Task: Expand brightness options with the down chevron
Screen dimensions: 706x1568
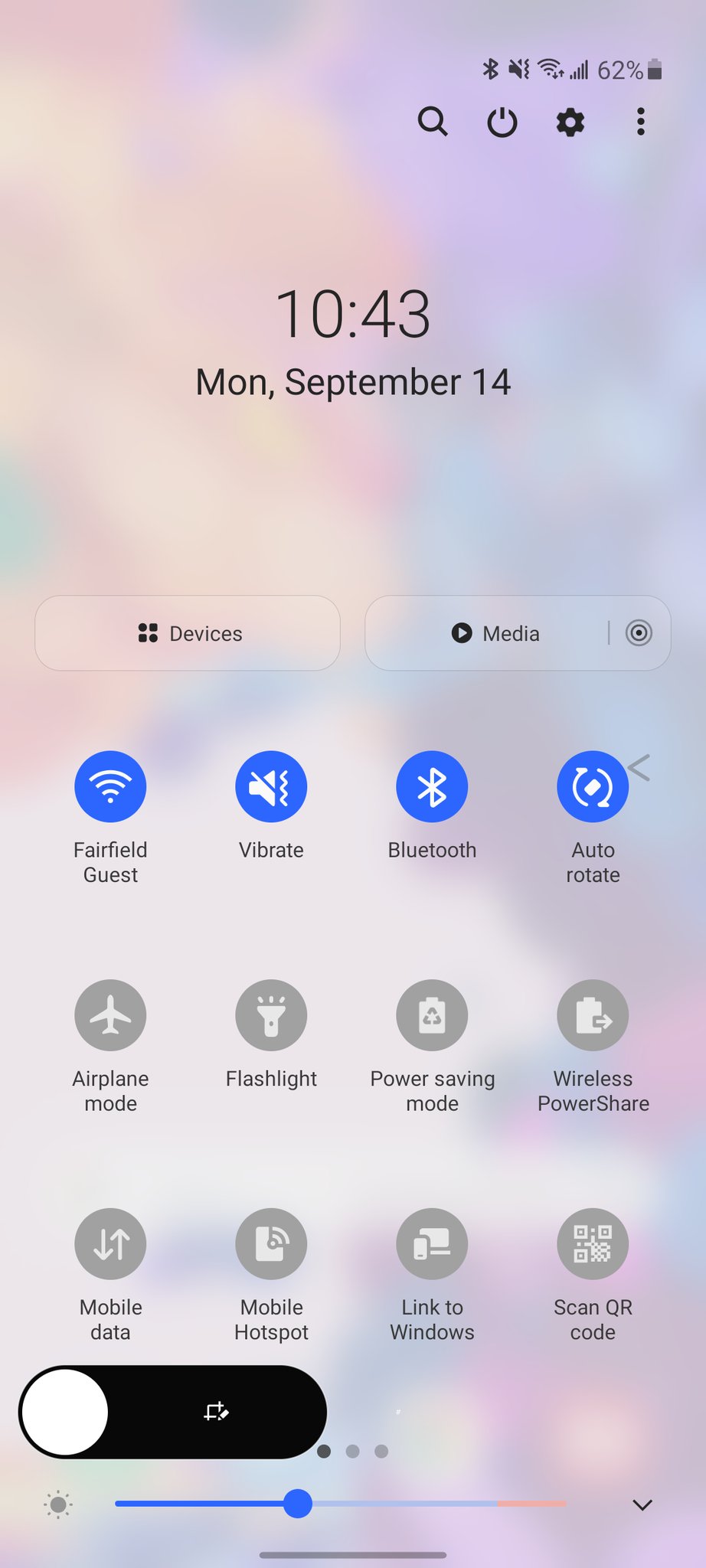Action: pos(642,1504)
